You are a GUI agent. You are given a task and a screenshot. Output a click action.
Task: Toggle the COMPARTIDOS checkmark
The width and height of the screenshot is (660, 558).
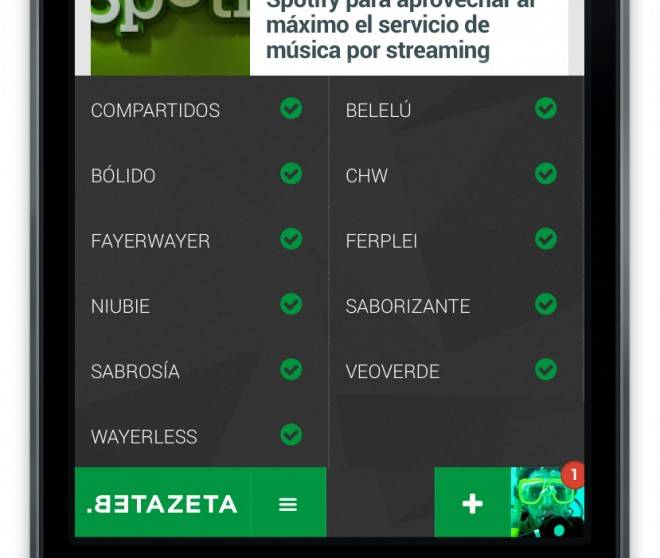tap(291, 109)
